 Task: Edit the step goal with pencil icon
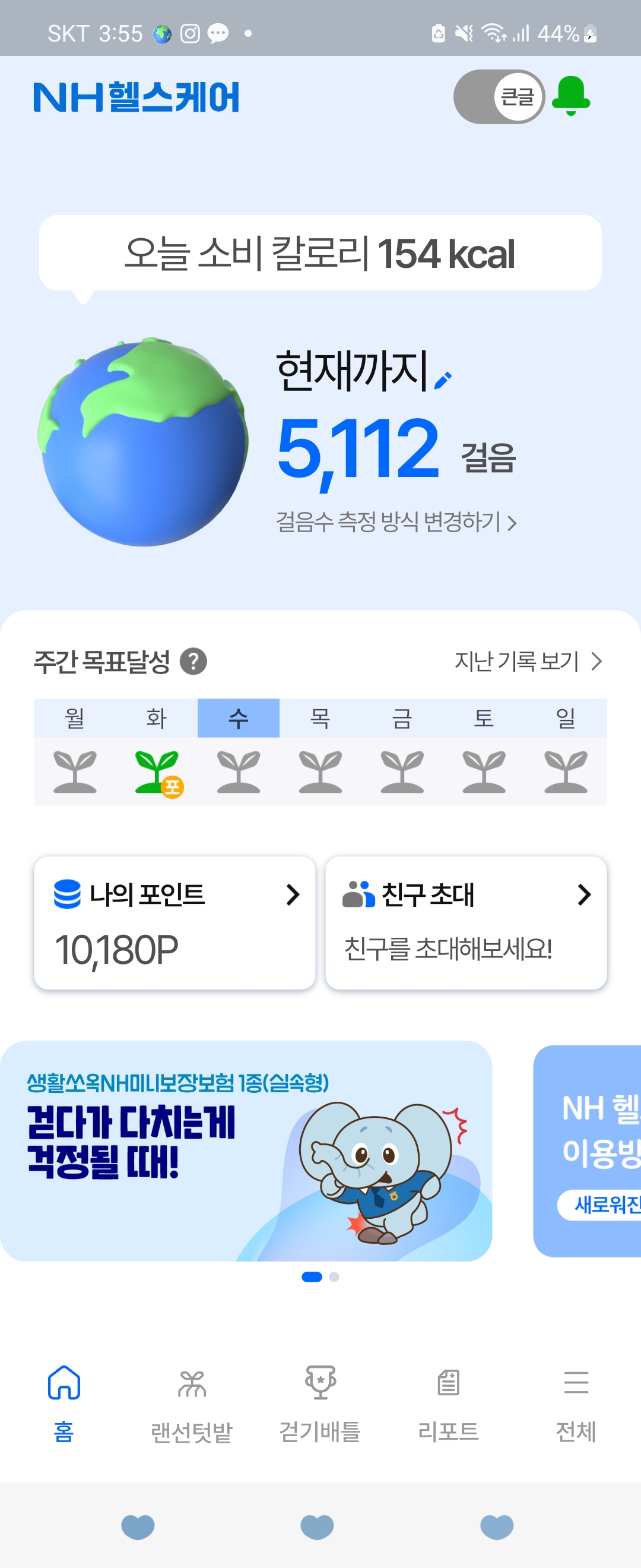click(x=443, y=380)
